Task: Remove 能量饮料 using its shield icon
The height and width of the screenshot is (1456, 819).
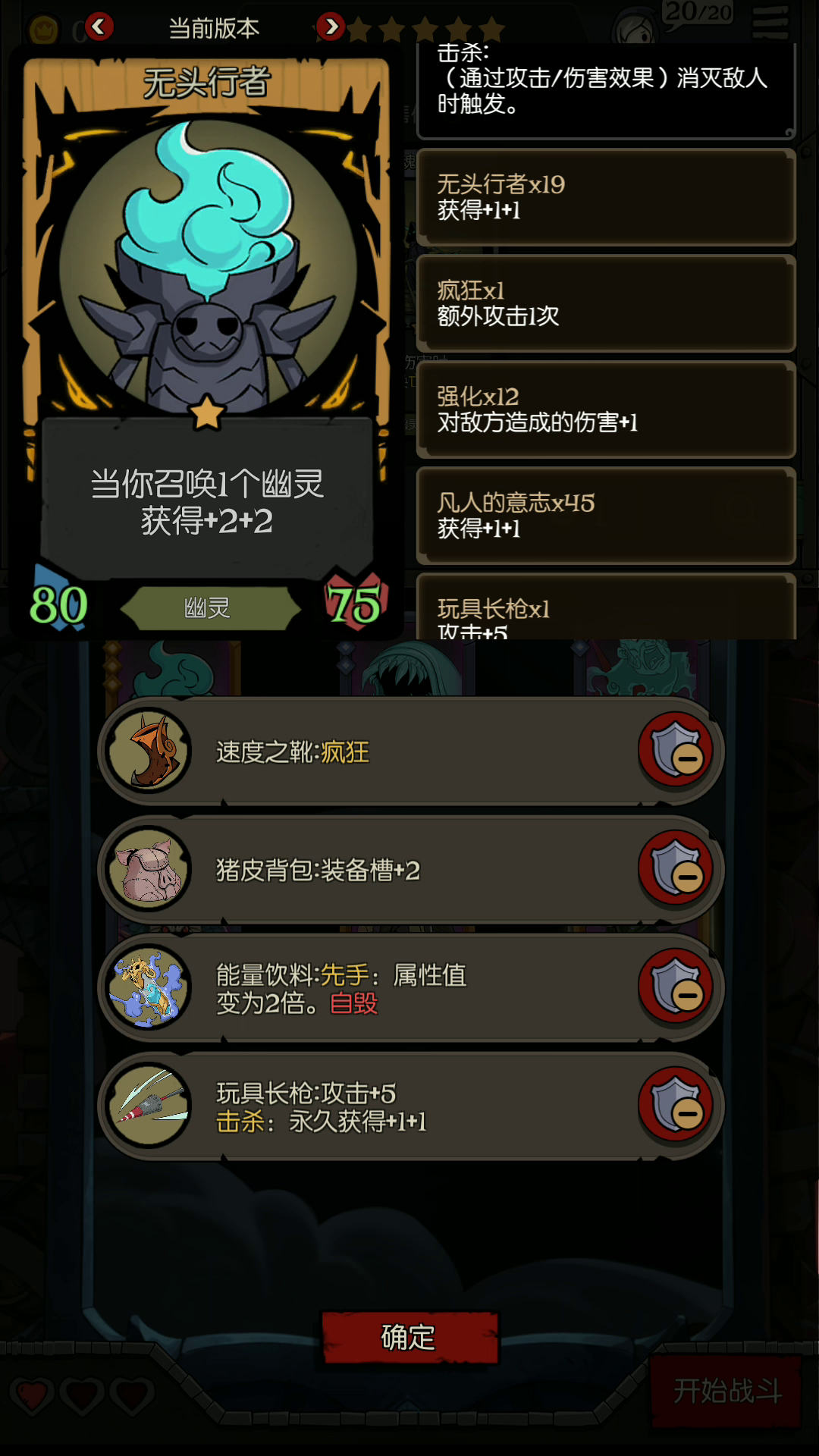Action: click(676, 987)
